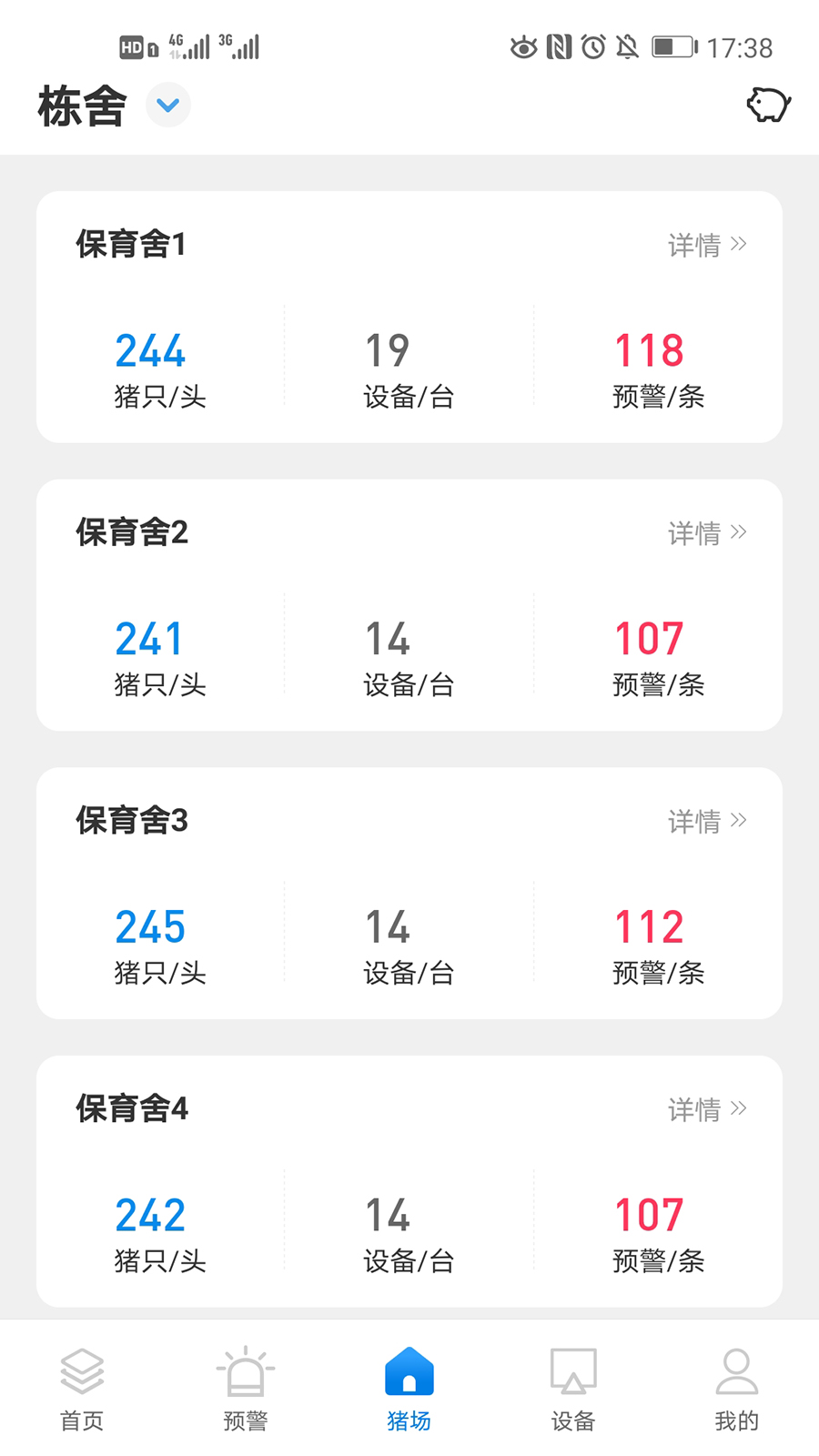Image resolution: width=819 pixels, height=1456 pixels.
Task: Expand the 栋舍 dropdown arrow
Action: [168, 106]
